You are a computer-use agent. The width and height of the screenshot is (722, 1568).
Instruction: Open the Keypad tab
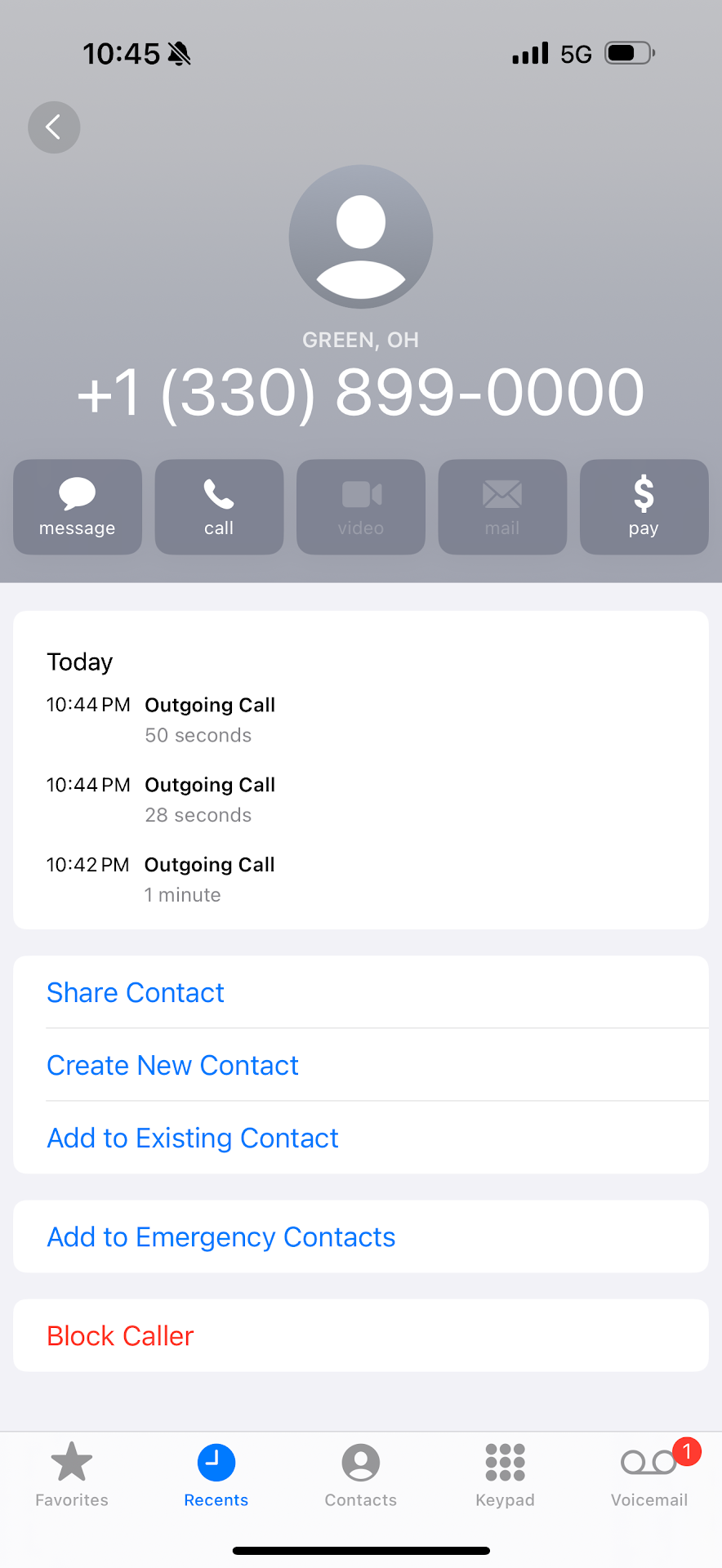coord(505,1474)
